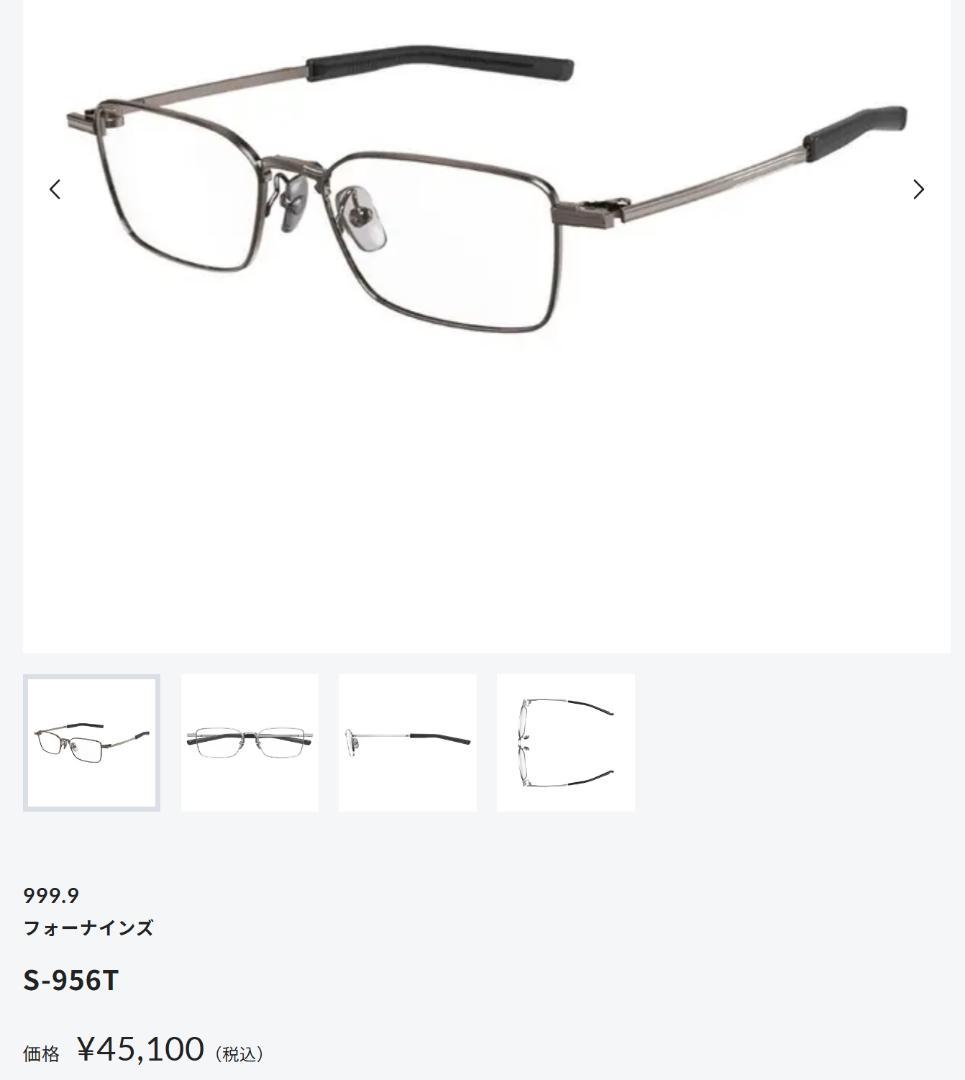Viewport: 965px width, 1080px height.
Task: Select the front view thumbnail
Action: 249,742
